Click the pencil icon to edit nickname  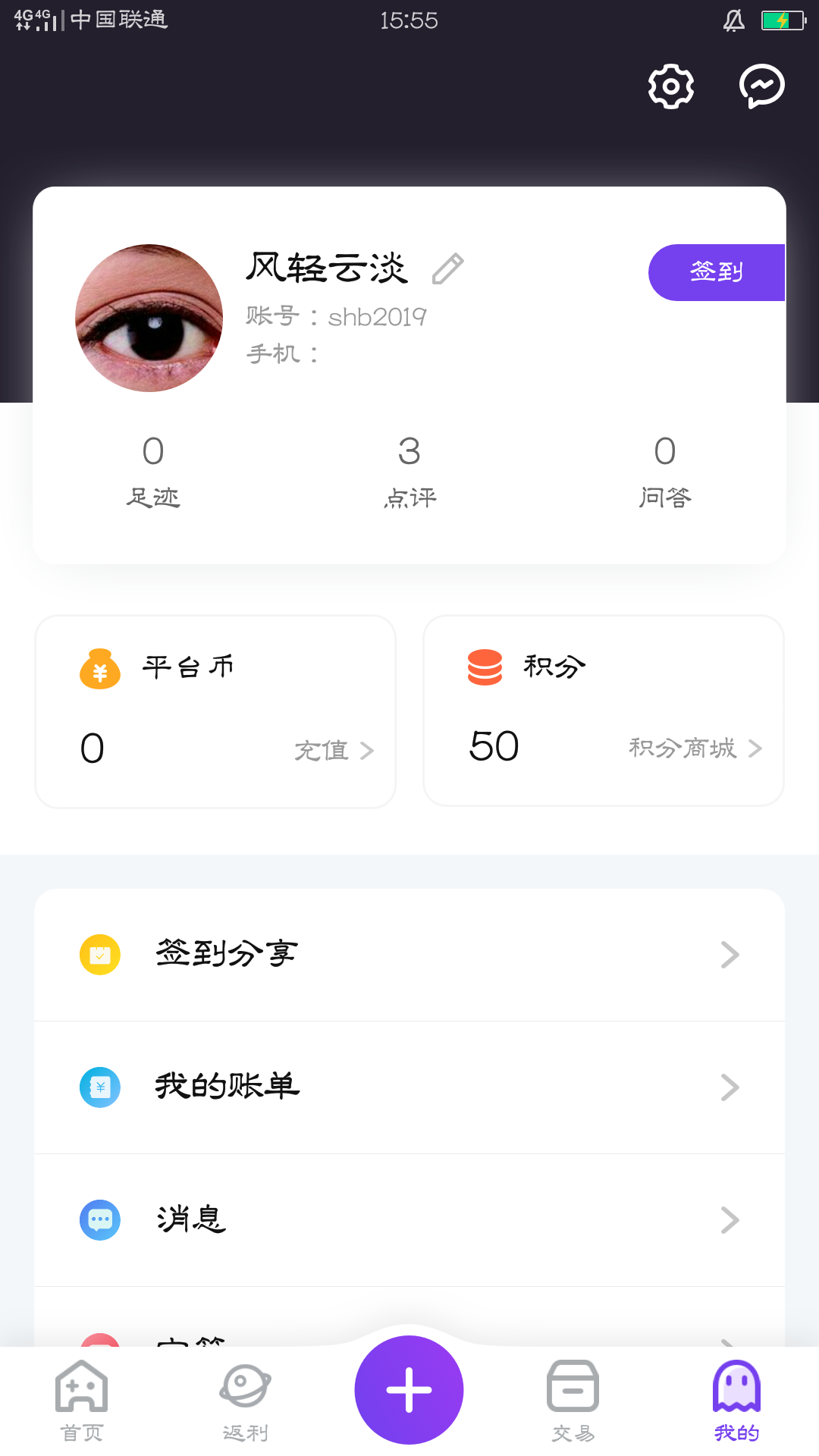tap(449, 268)
